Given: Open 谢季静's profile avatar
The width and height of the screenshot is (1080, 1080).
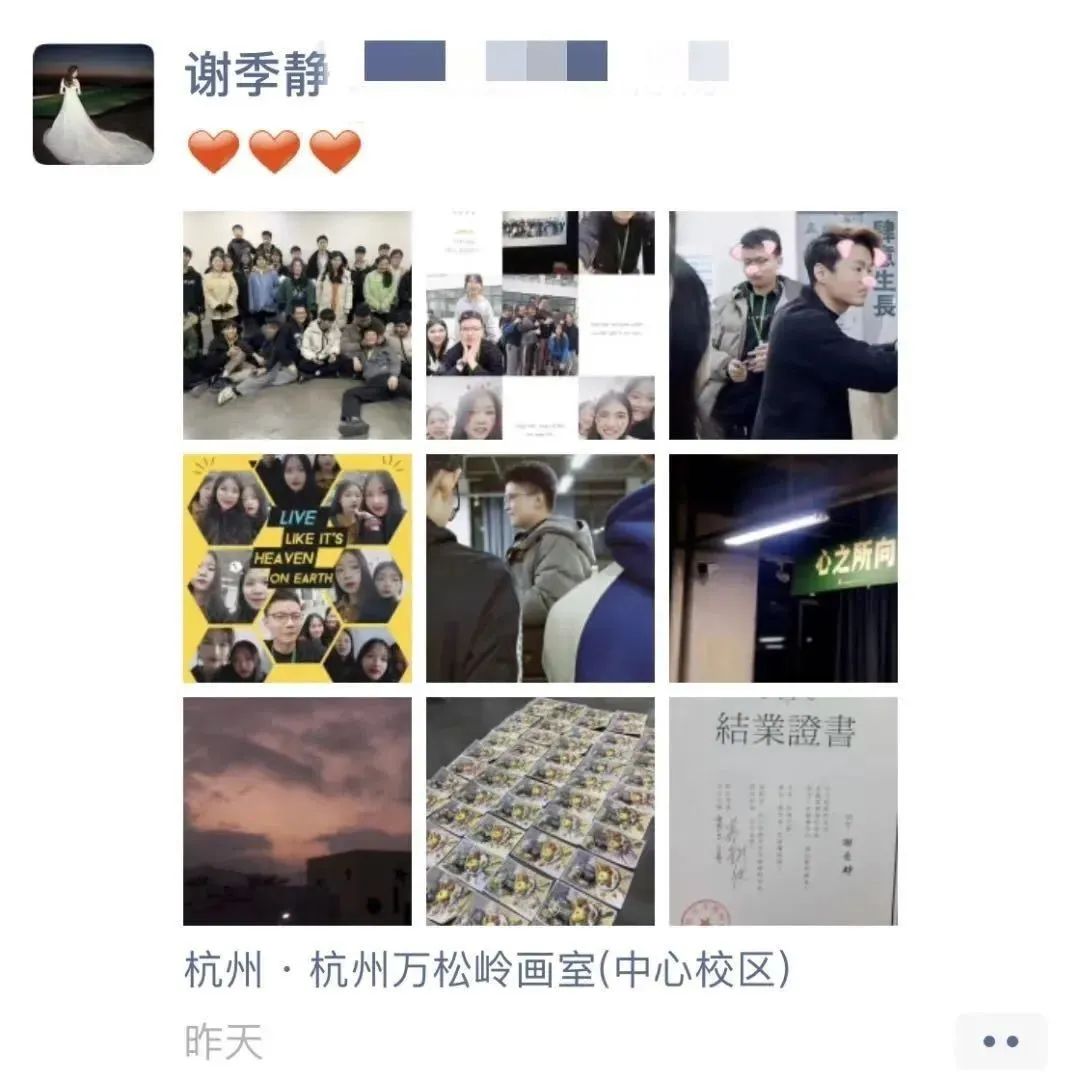Looking at the screenshot, I should pyautogui.click(x=93, y=104).
